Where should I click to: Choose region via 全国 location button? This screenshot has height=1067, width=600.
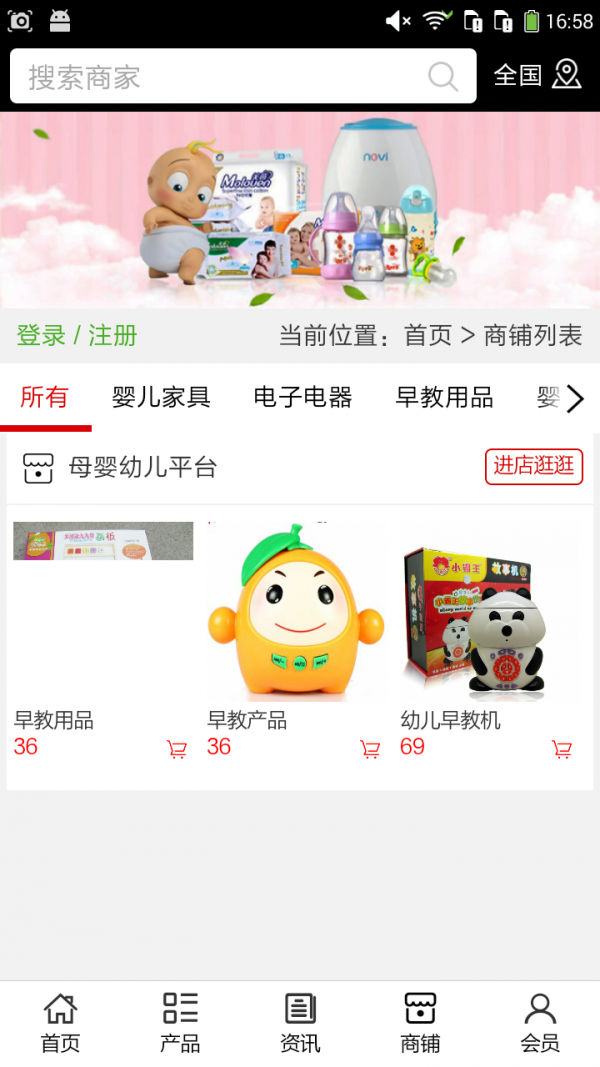point(537,75)
